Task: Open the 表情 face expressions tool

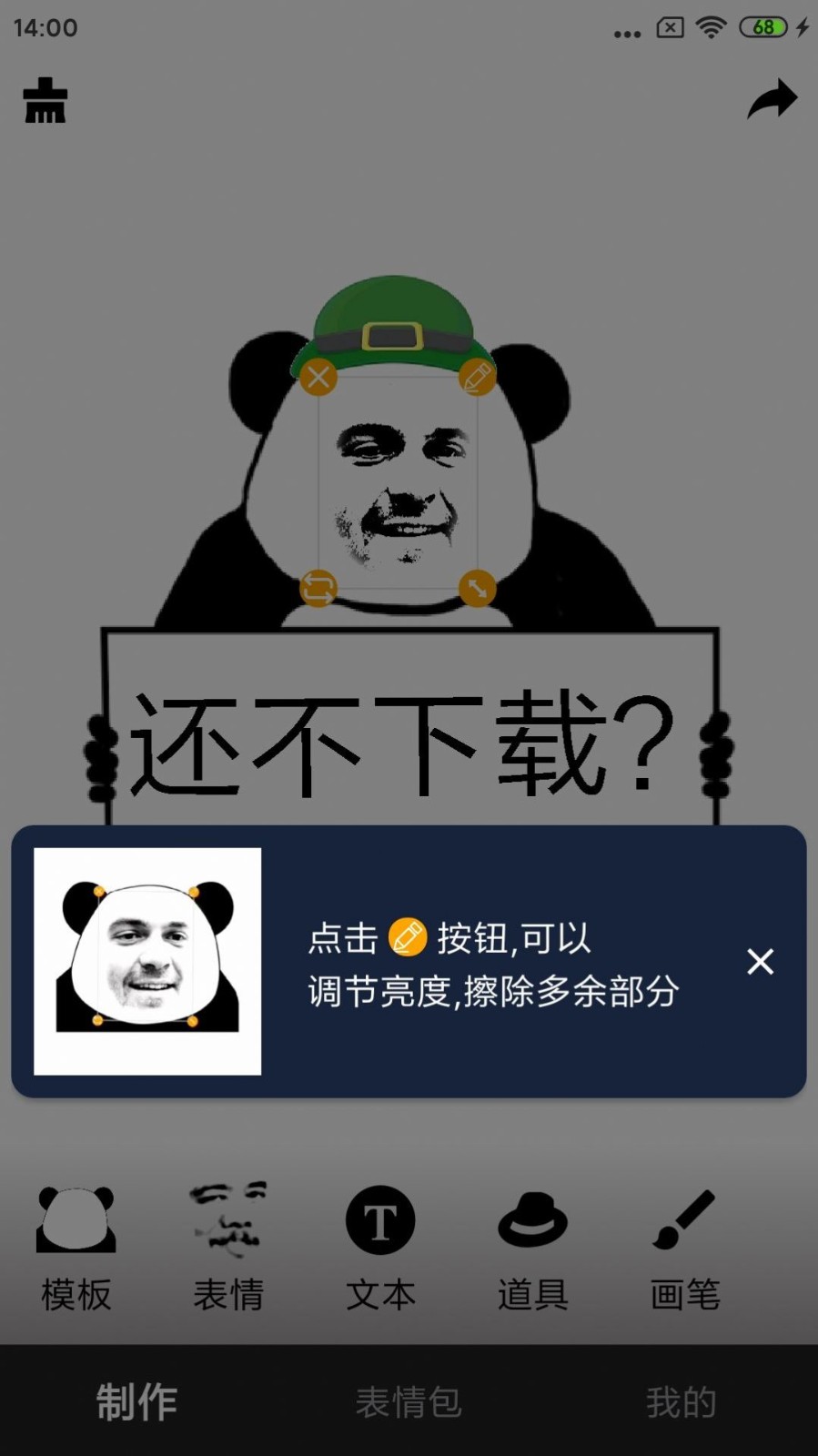Action: coord(228,1248)
